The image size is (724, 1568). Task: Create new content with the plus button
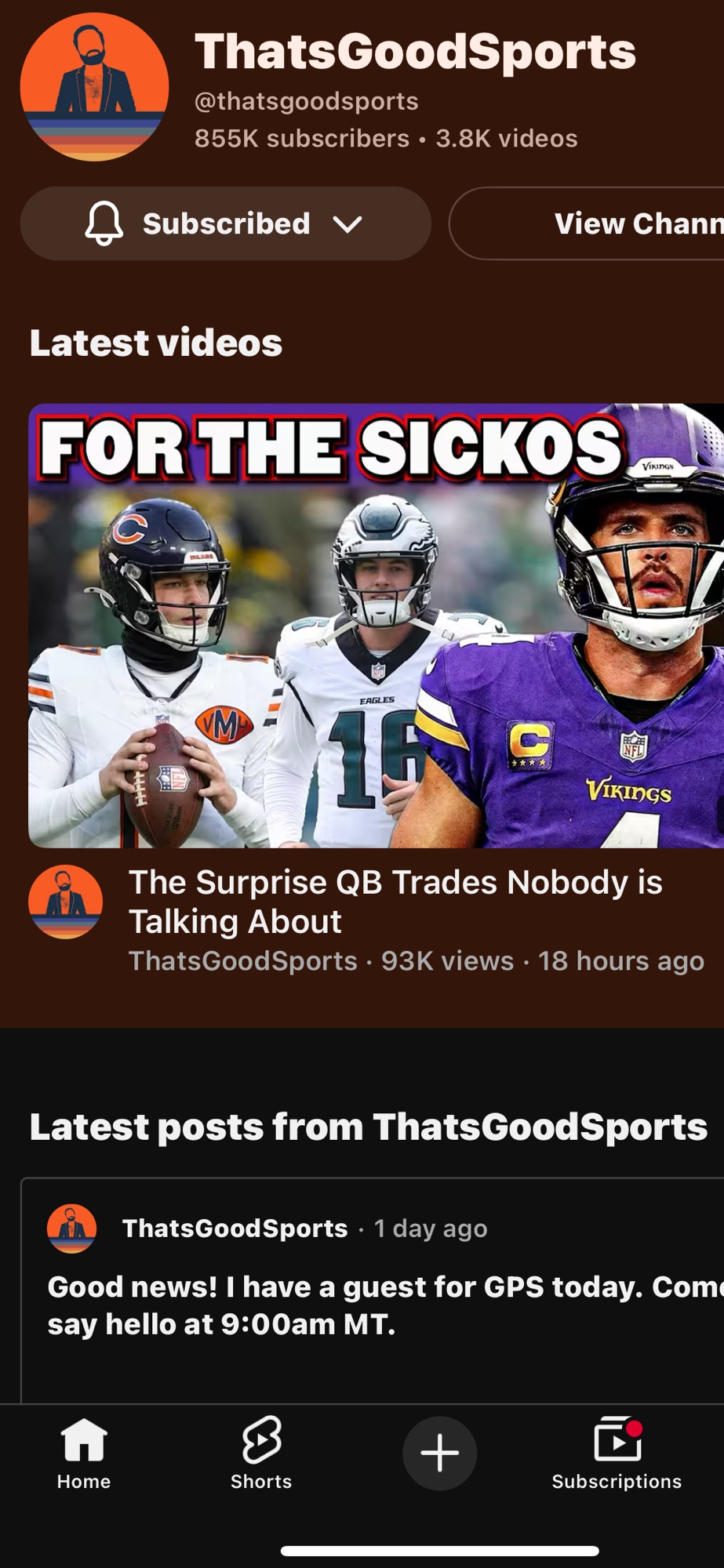(x=439, y=1453)
